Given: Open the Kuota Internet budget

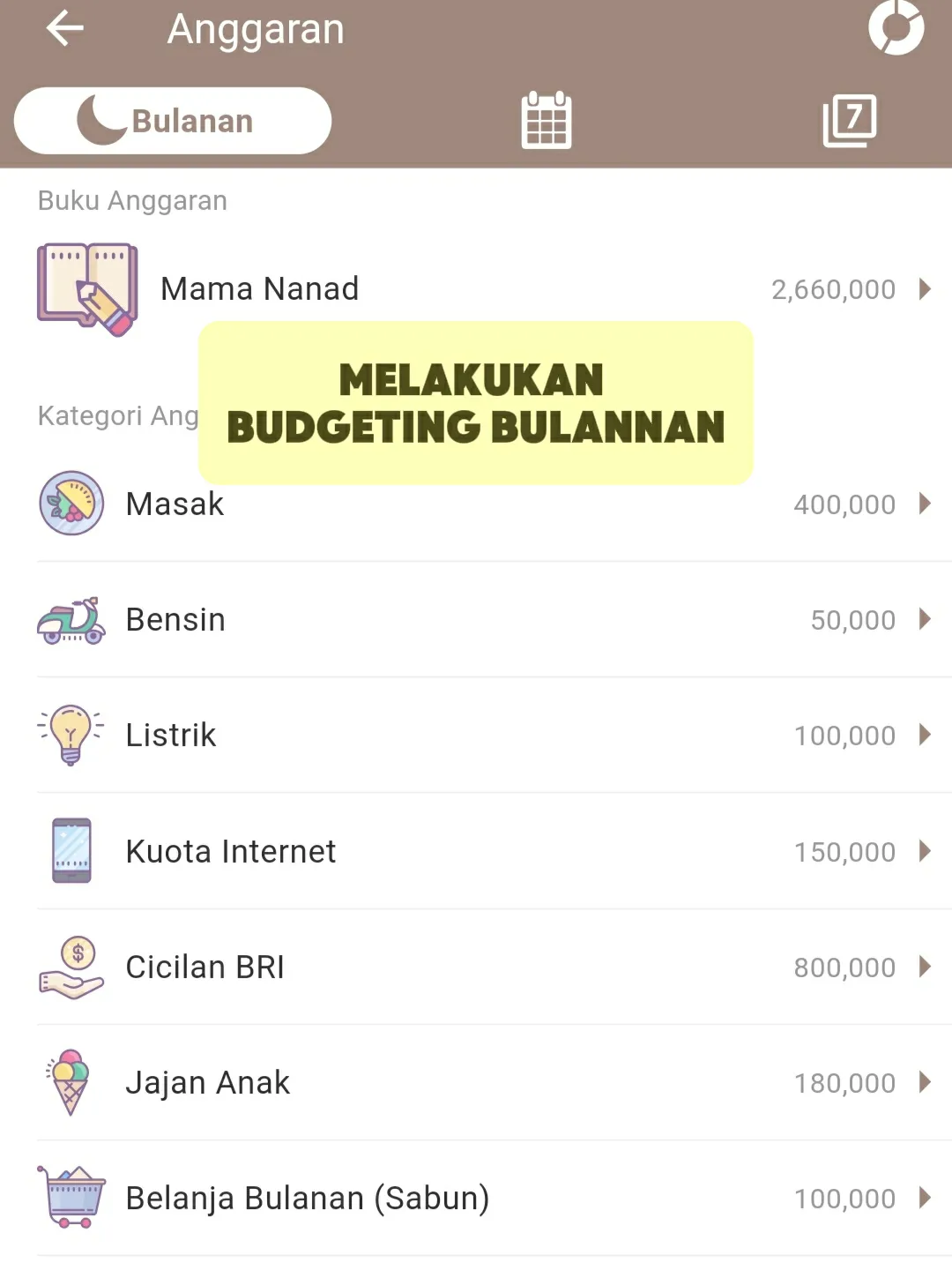Looking at the screenshot, I should pyautogui.click(x=476, y=852).
